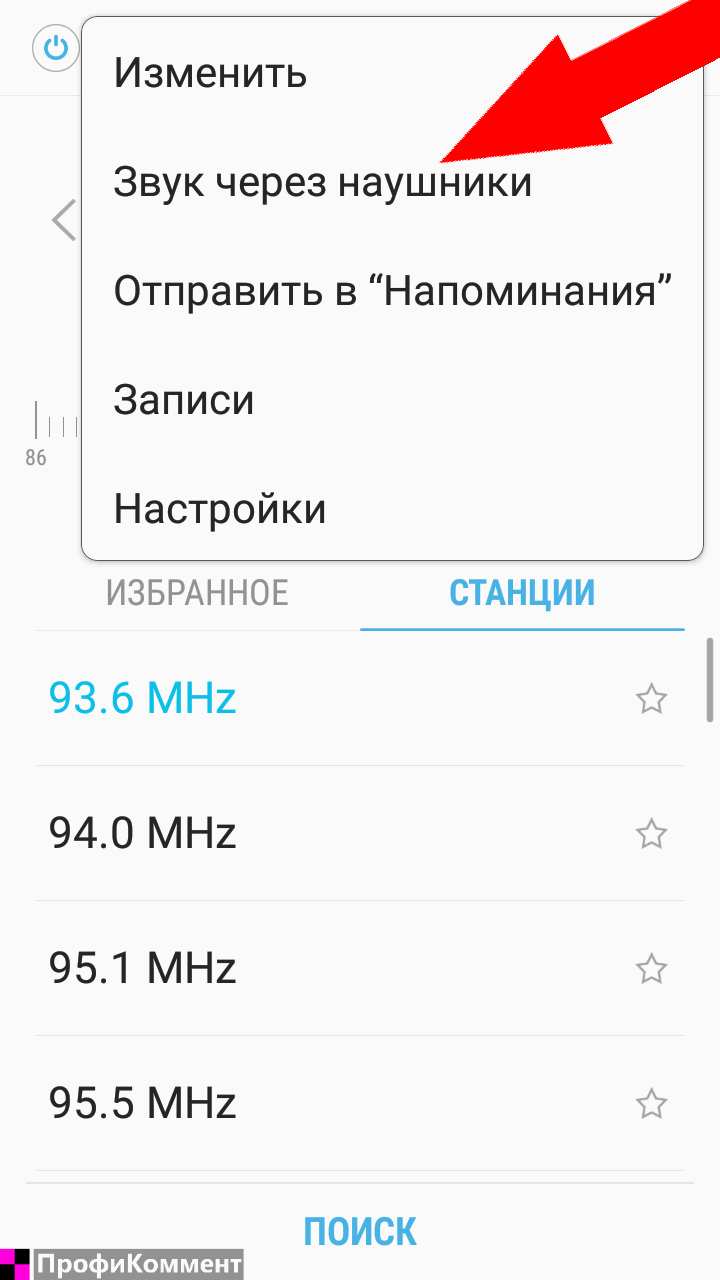Switch to the Станции tab
The height and width of the screenshot is (1280, 720).
(x=522, y=593)
